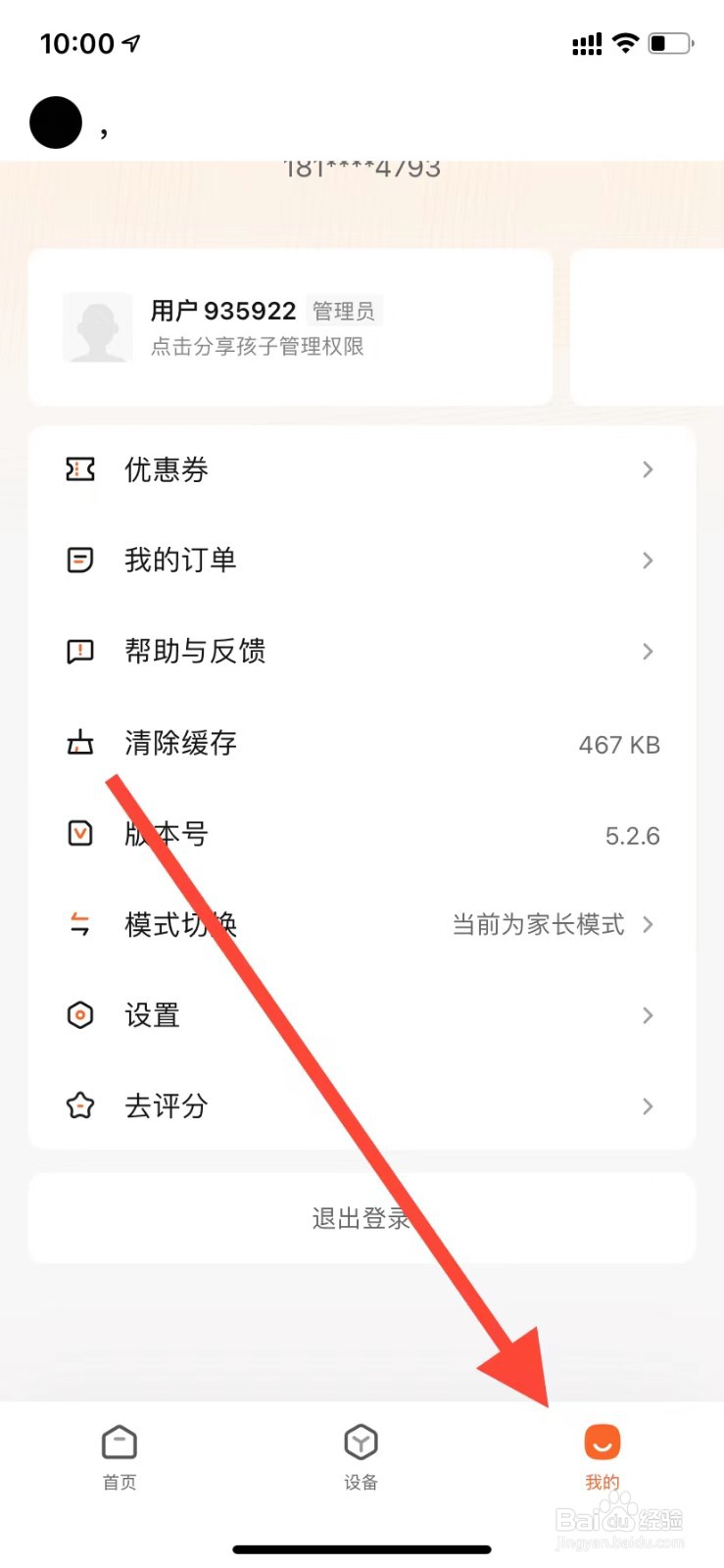Click the 设置 settings gear icon
Screen dimensions: 724x1568
tap(80, 1015)
